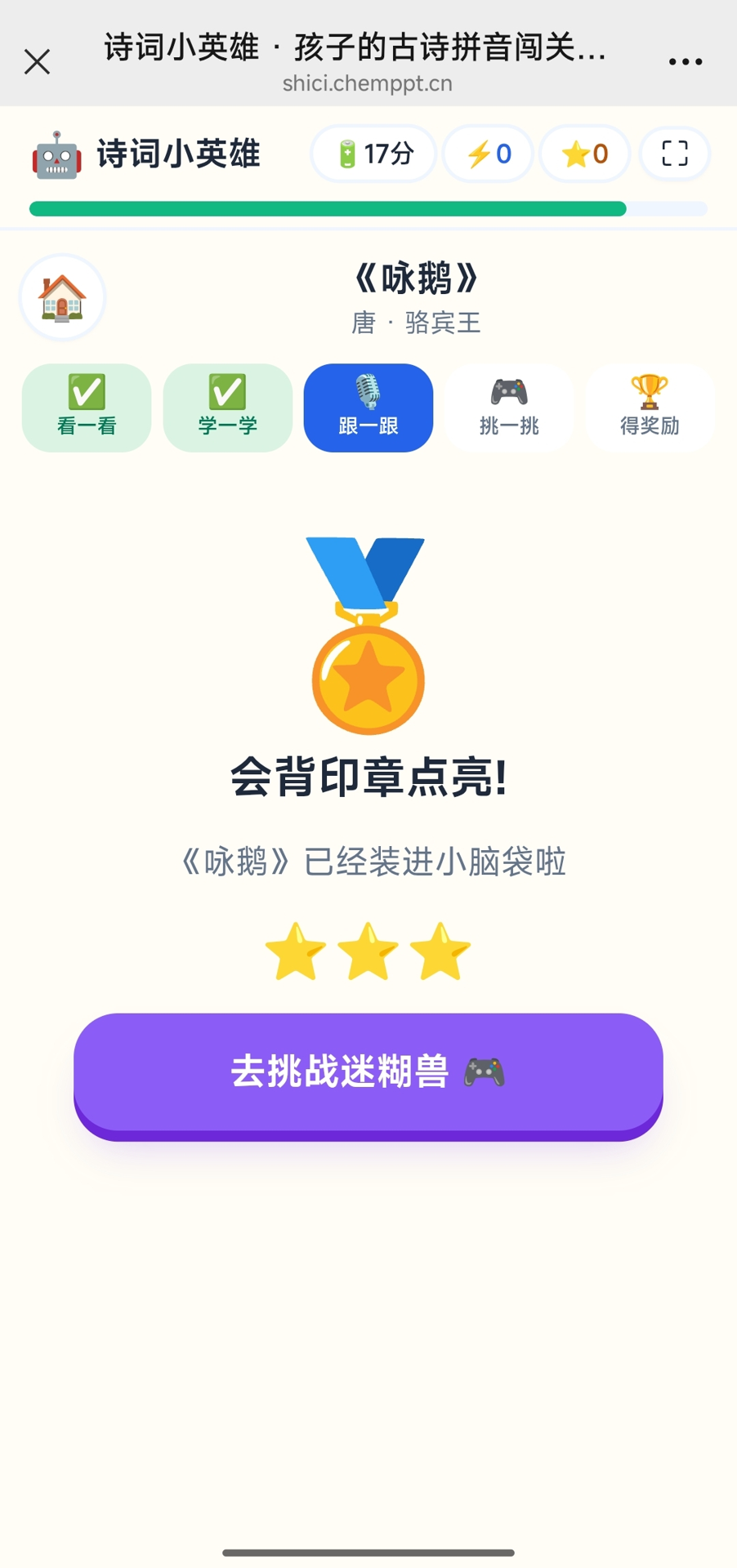Switch to the 看一看 step
Viewport: 737px width, 1568px height.
(87, 408)
